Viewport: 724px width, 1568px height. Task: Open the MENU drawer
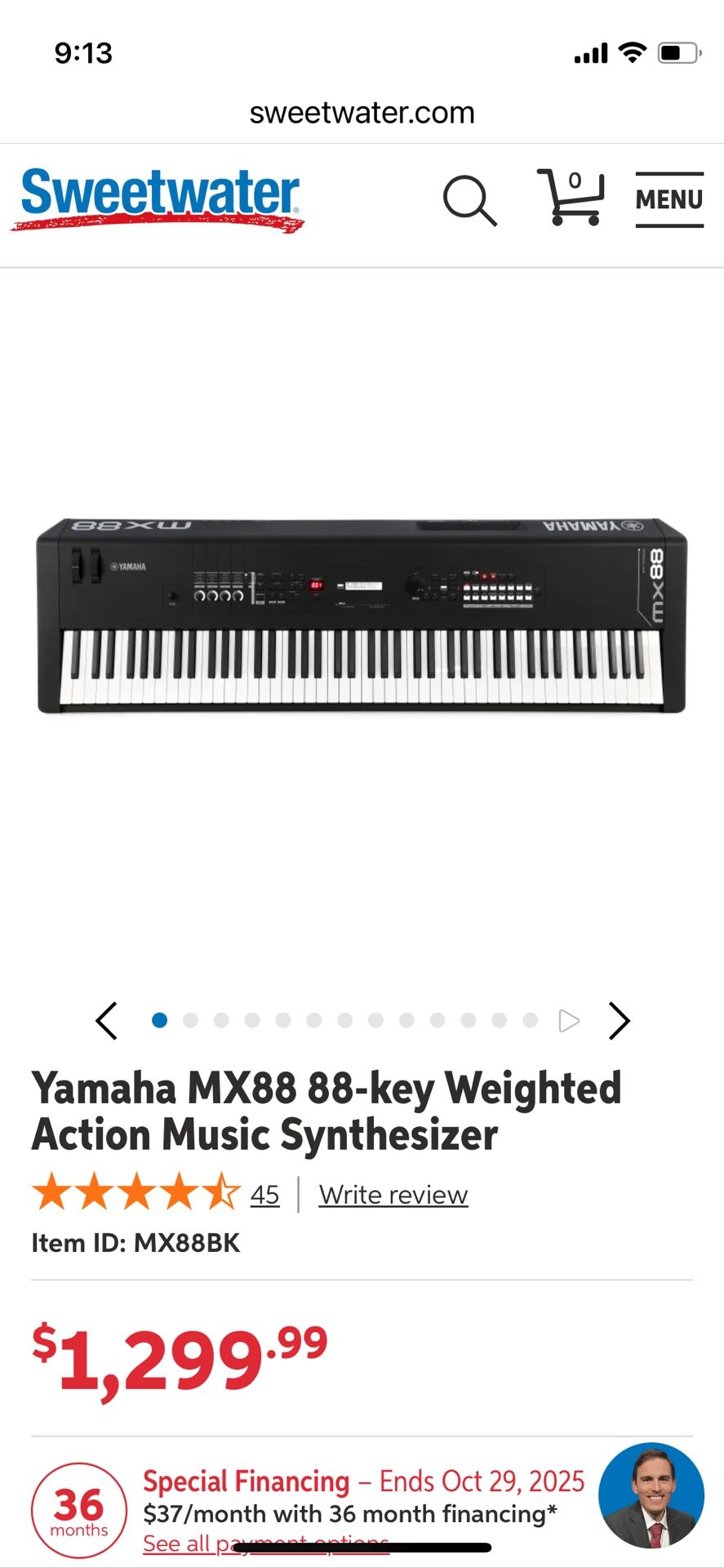point(668,199)
